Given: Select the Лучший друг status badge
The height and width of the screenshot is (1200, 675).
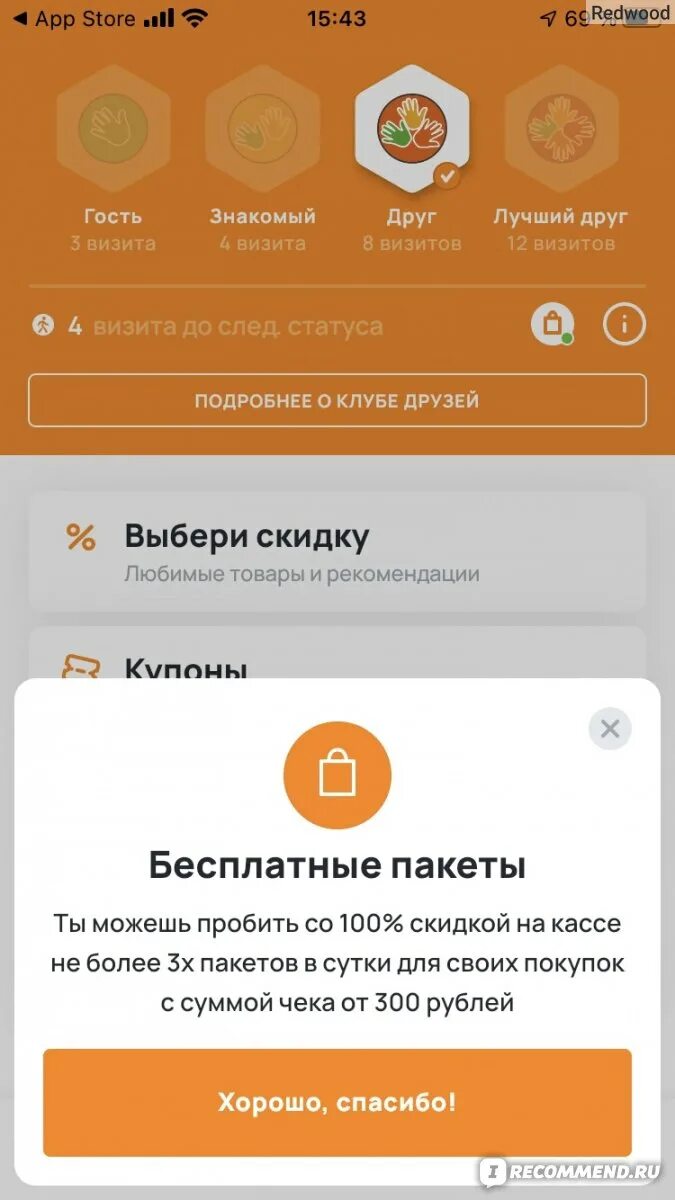Looking at the screenshot, I should coord(560,130).
